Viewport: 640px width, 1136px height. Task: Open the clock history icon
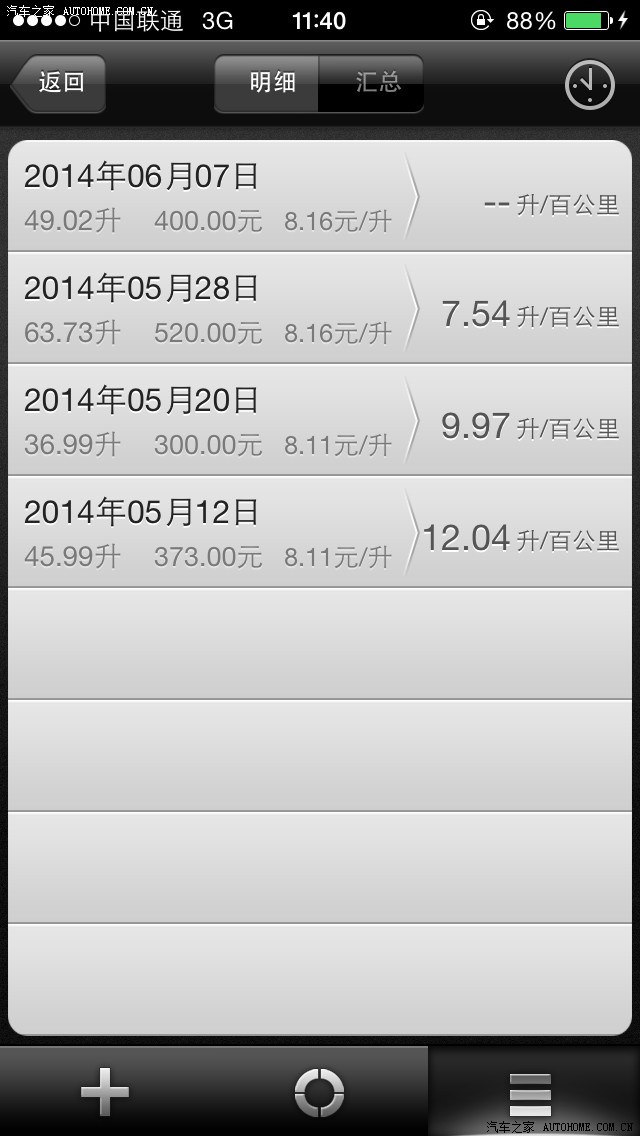[x=590, y=85]
